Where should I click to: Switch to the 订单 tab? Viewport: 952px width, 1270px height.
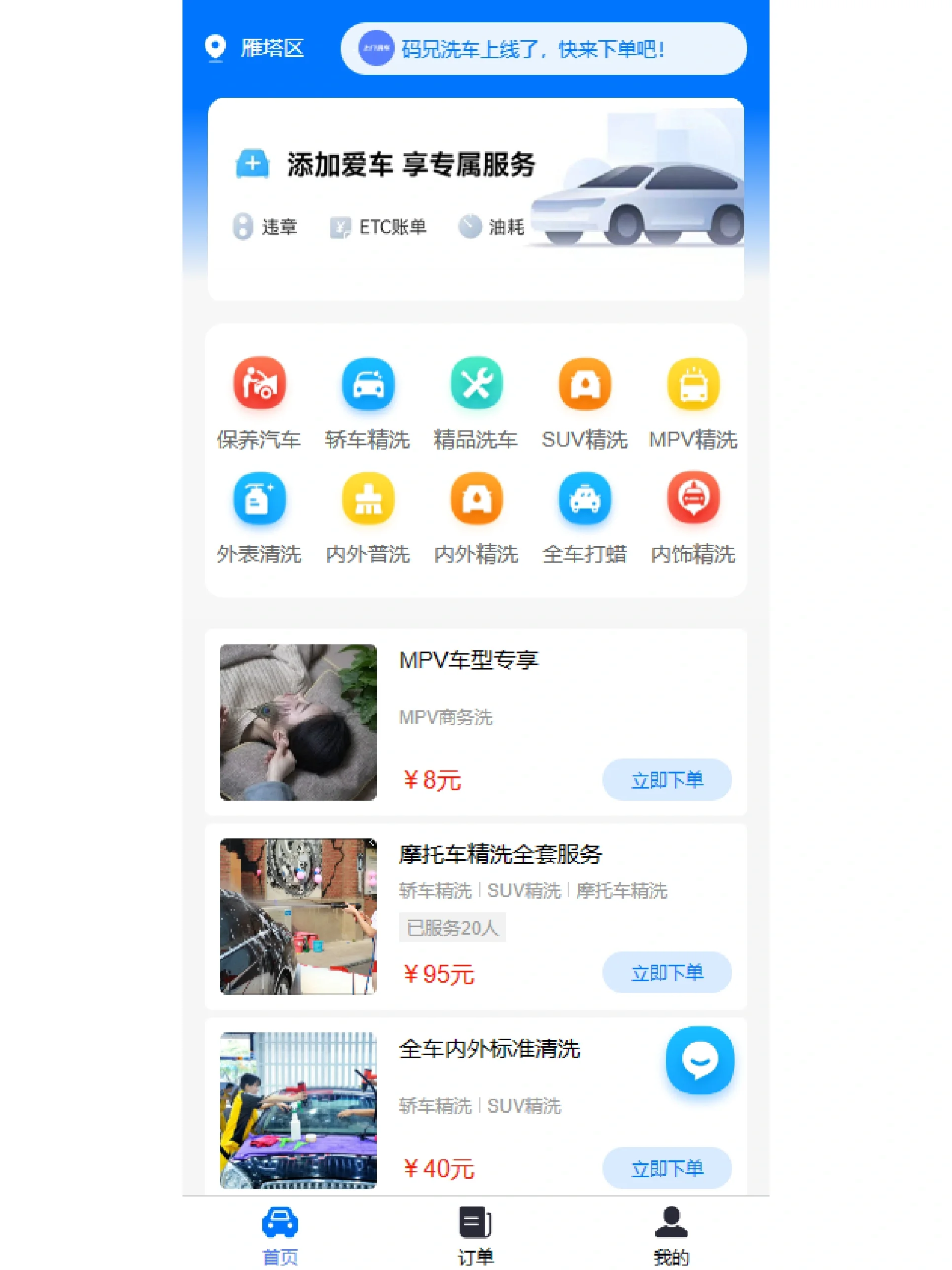(x=476, y=1234)
